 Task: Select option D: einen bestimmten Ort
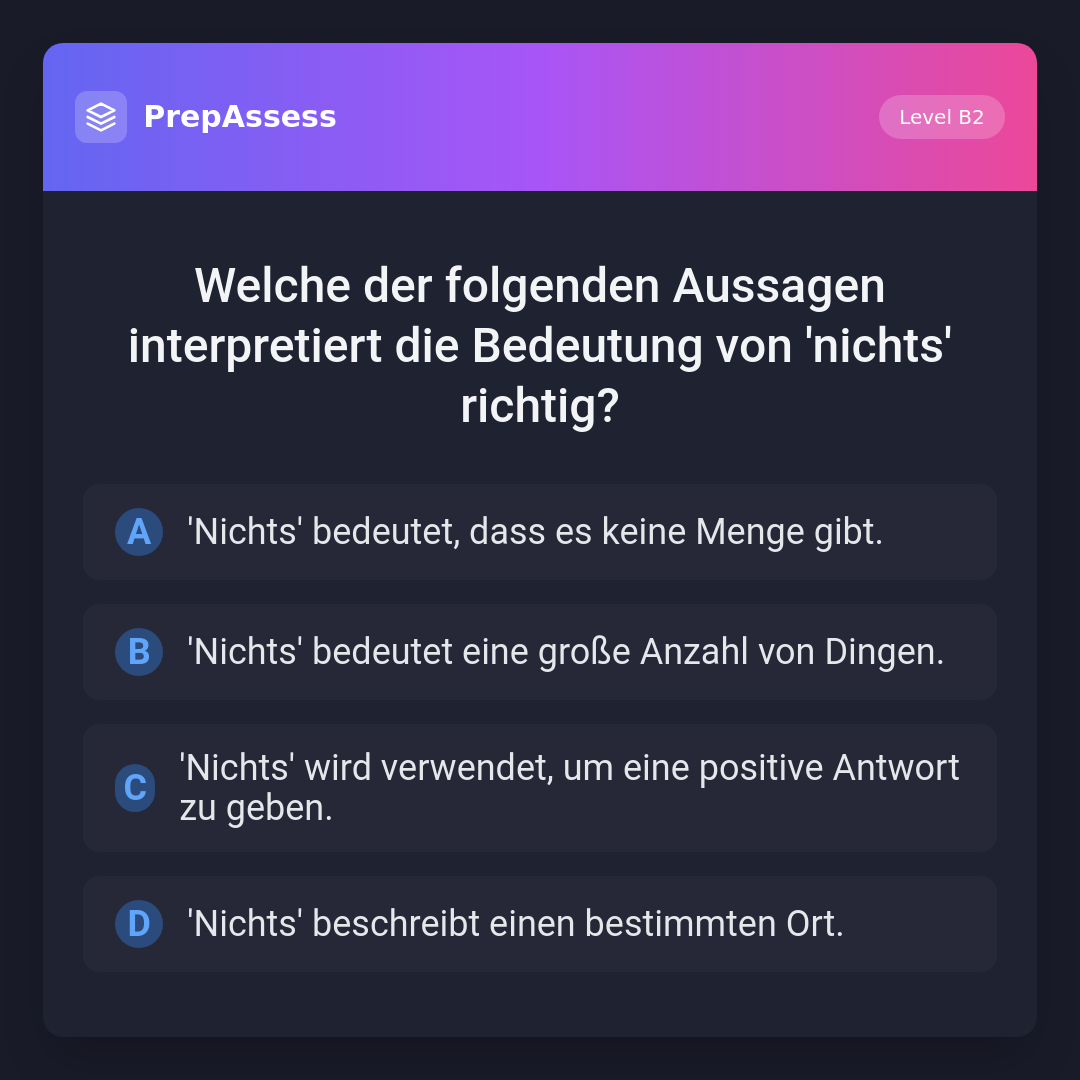coord(540,924)
